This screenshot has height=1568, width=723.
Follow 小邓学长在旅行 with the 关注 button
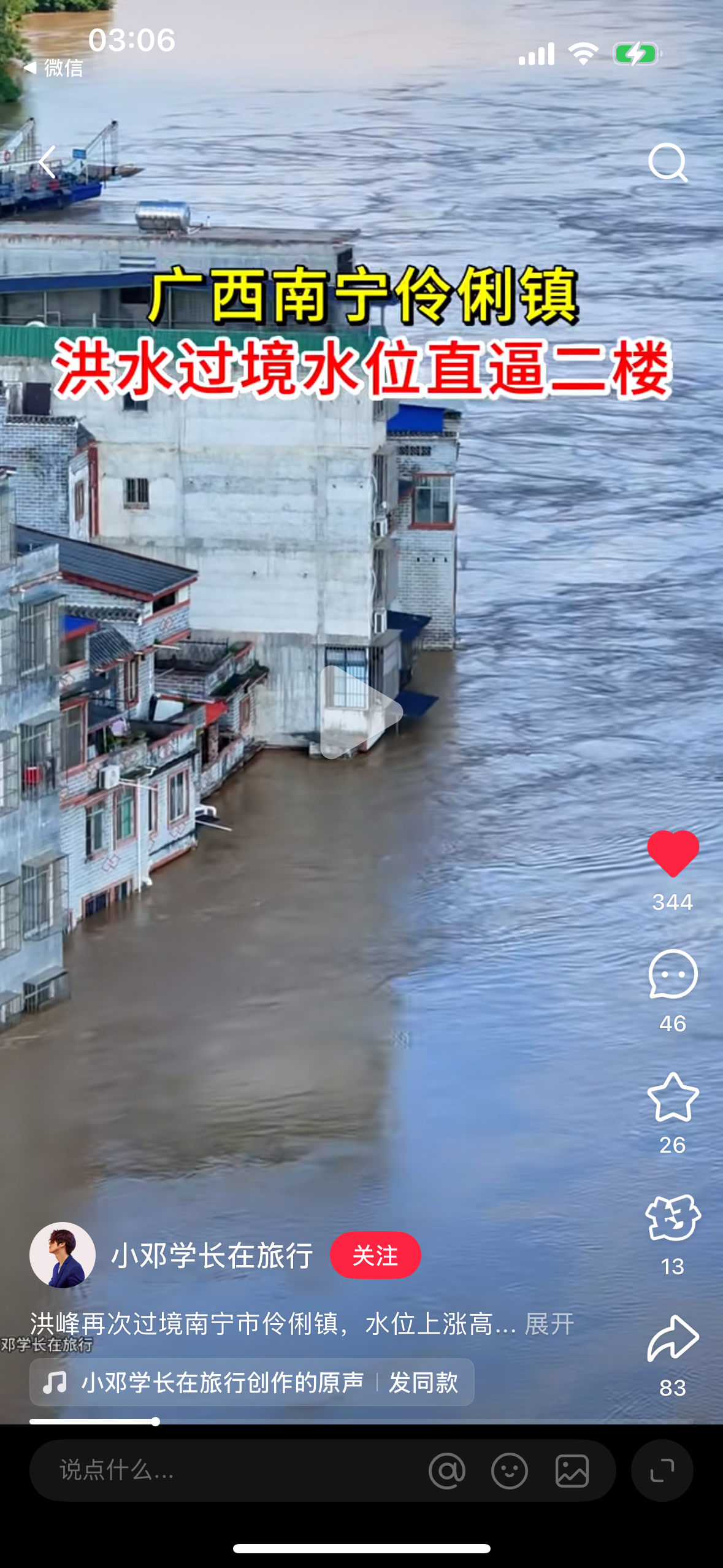[x=375, y=1255]
